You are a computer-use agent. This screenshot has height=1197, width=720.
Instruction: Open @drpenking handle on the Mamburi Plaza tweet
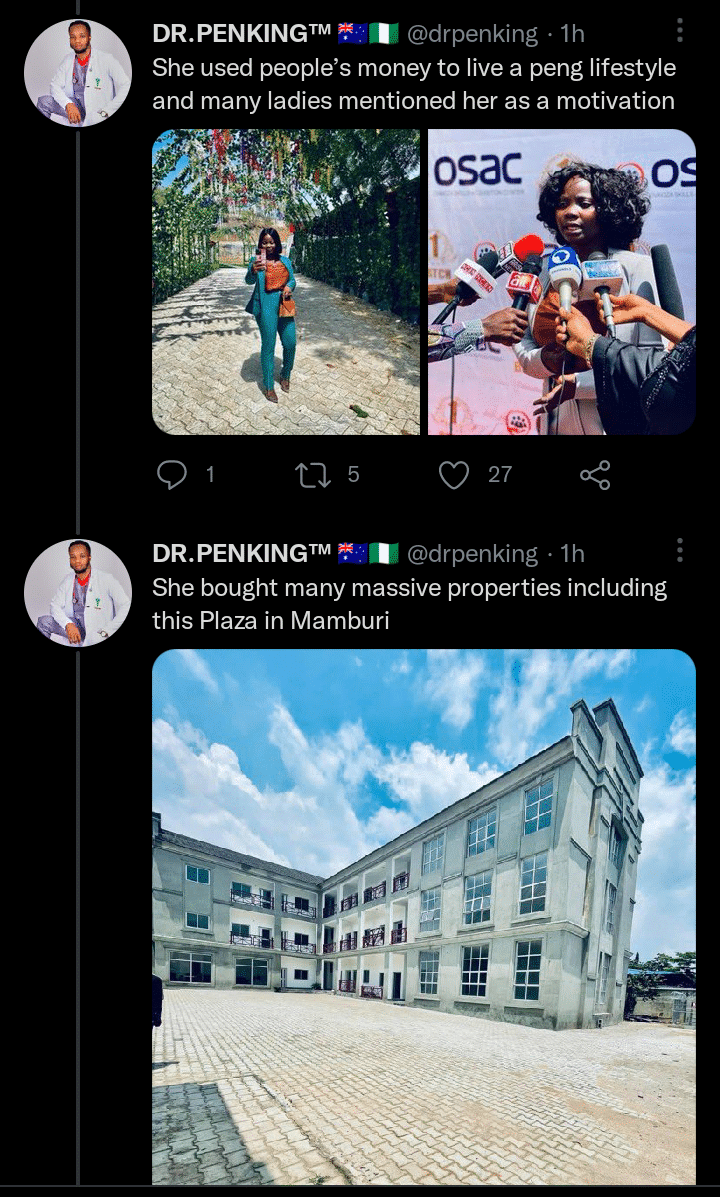[472, 553]
